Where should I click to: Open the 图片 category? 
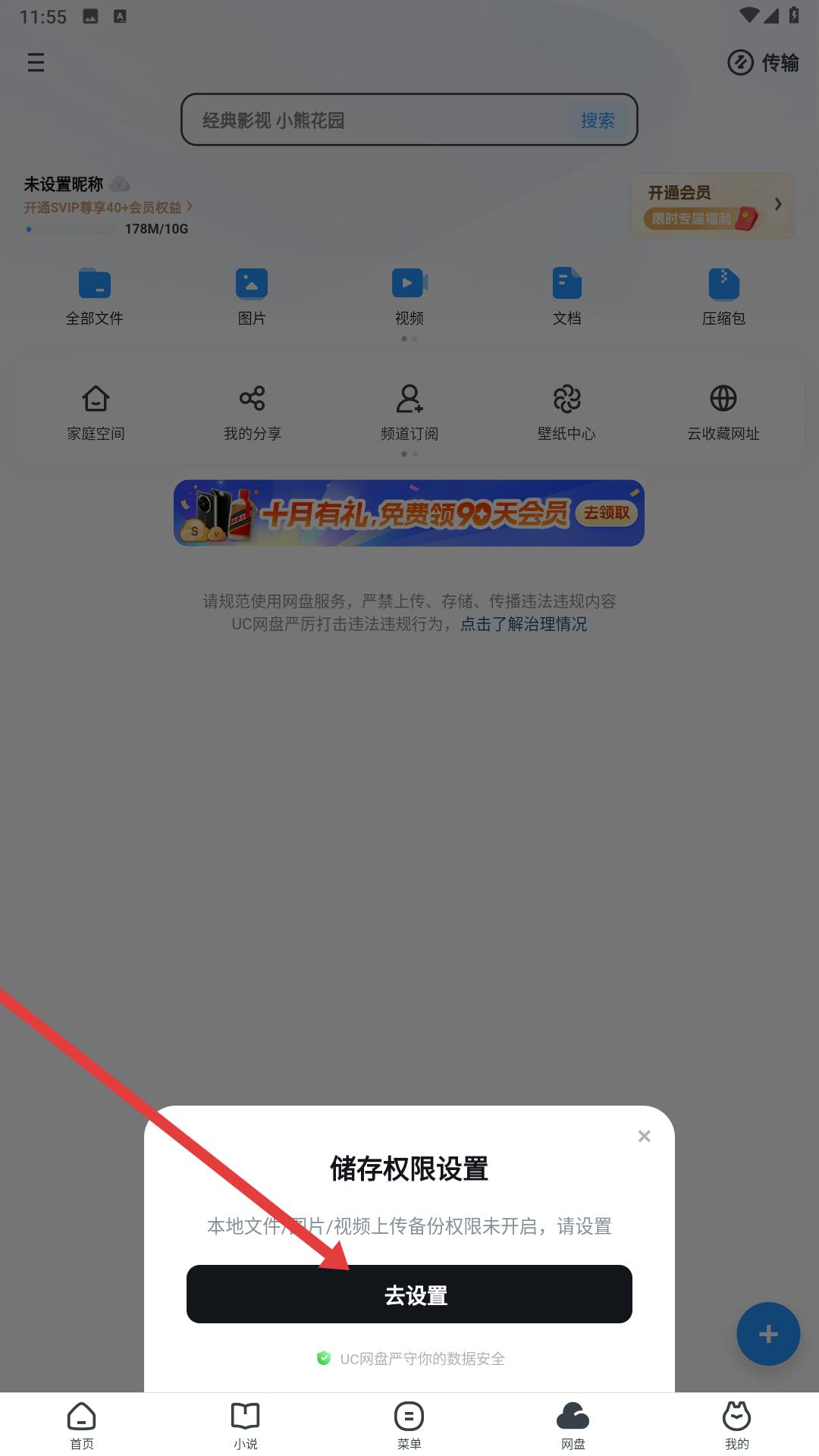(252, 297)
